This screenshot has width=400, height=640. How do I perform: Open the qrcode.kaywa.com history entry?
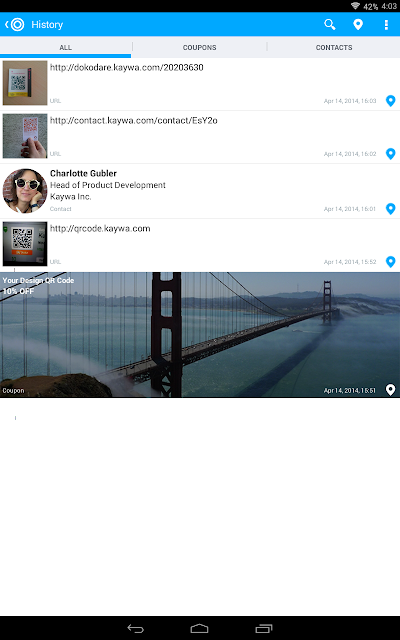coord(200,245)
